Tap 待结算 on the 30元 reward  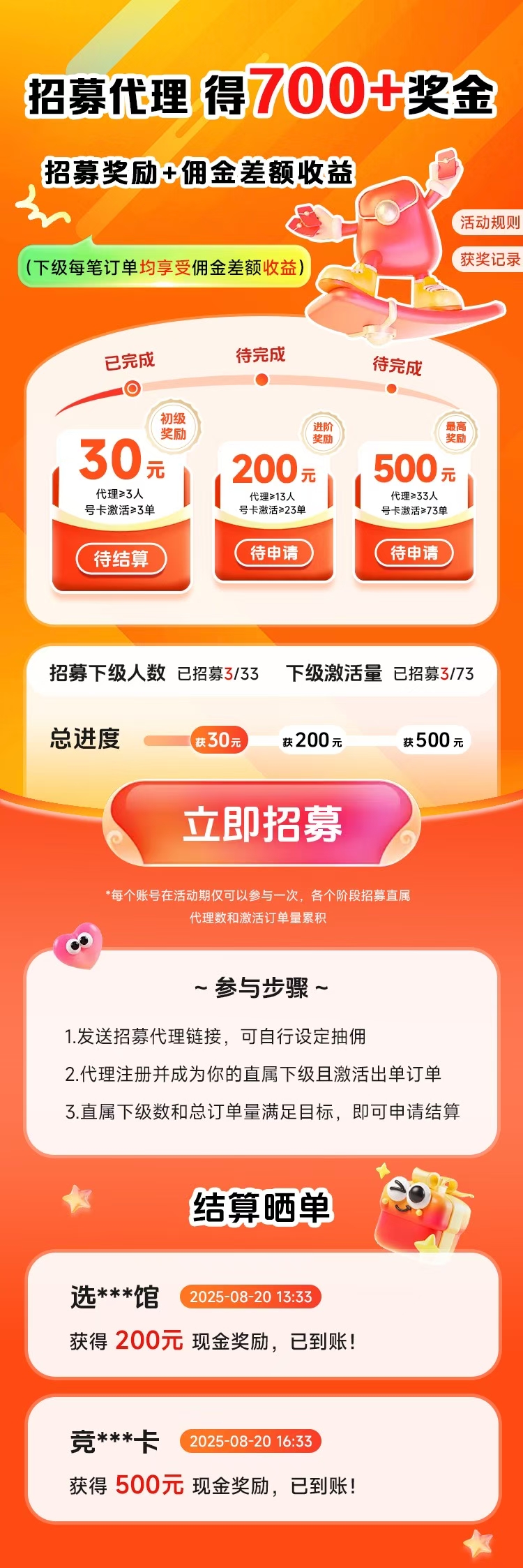pos(121,559)
